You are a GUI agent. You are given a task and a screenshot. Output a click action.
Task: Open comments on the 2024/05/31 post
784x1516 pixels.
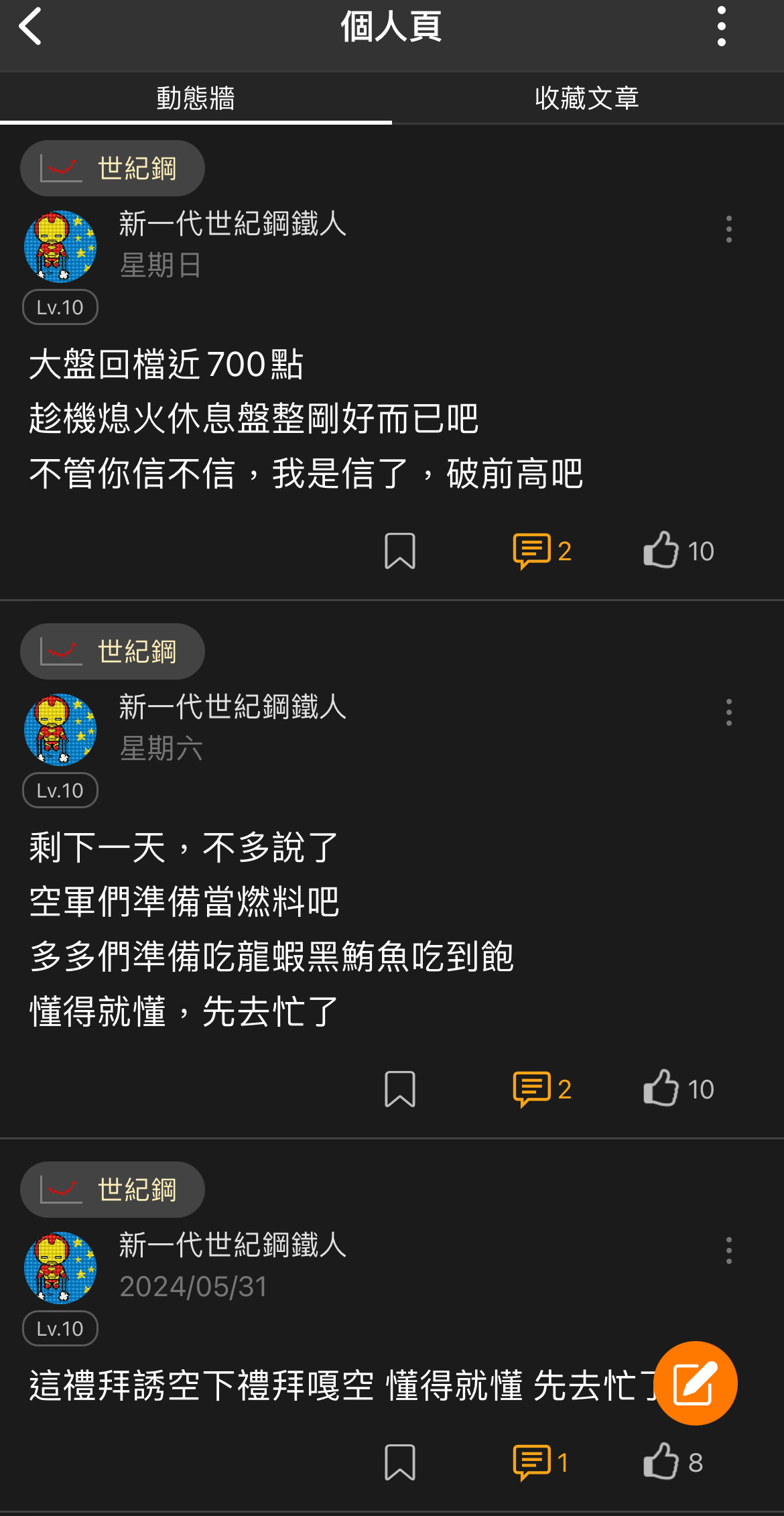point(529,1462)
